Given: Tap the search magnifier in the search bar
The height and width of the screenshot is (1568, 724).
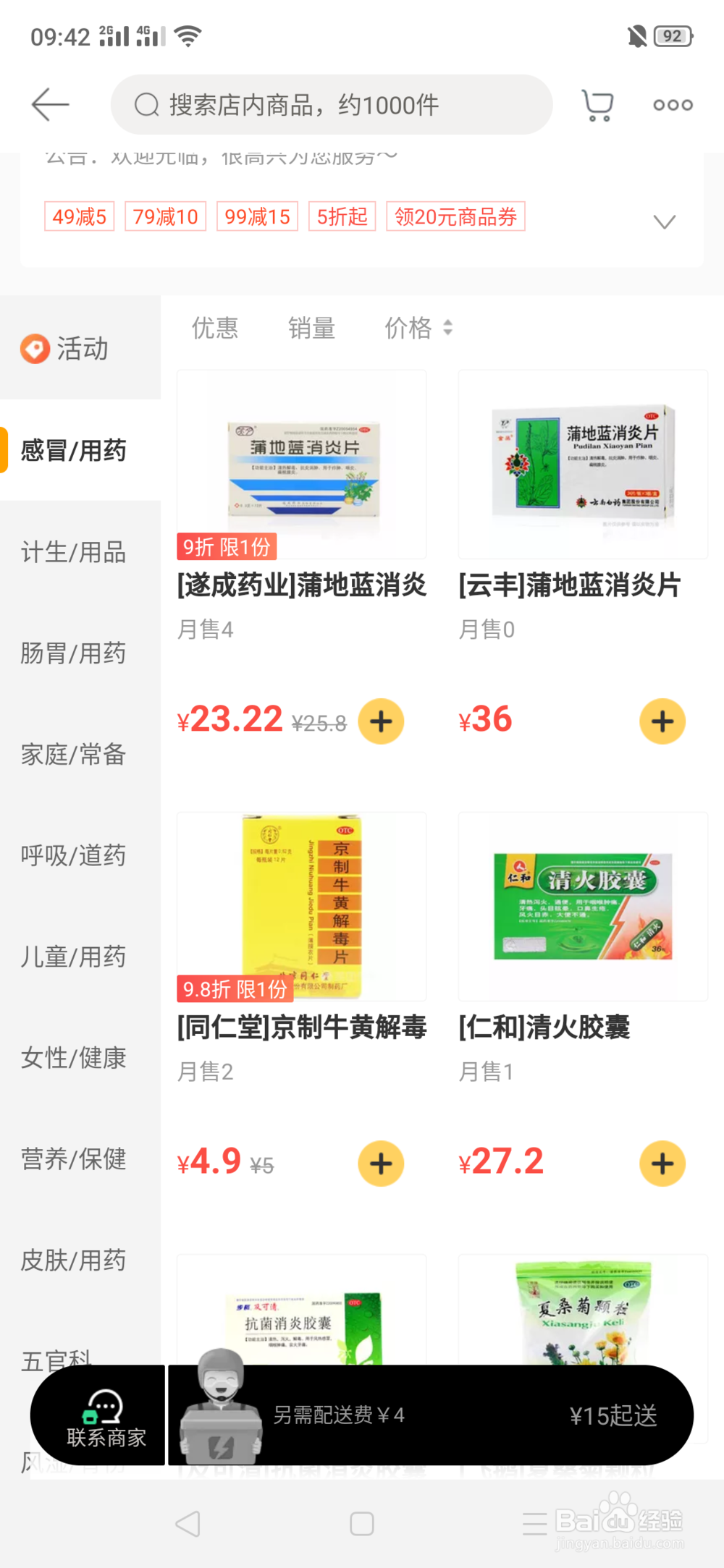Looking at the screenshot, I should [x=147, y=104].
